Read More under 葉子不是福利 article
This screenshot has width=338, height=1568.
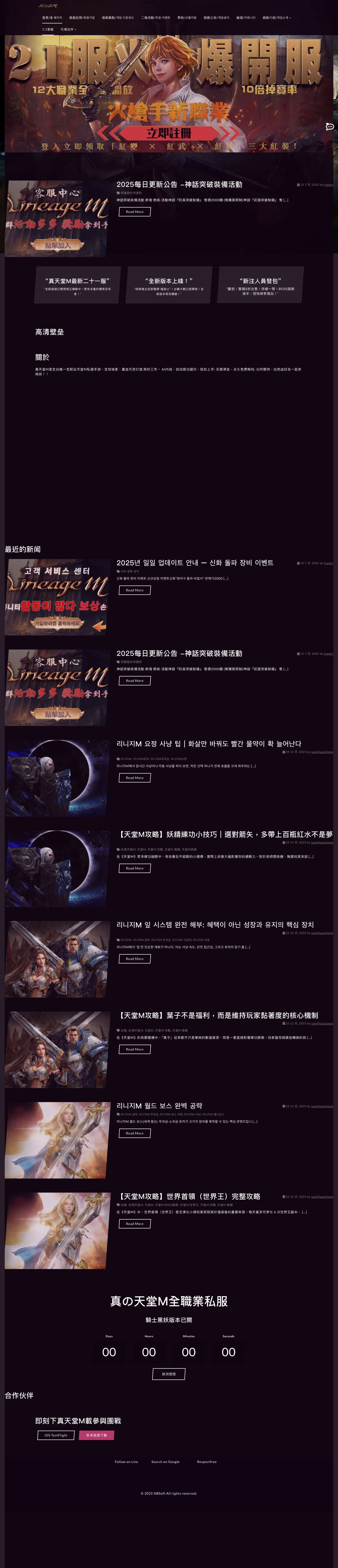click(x=134, y=1049)
